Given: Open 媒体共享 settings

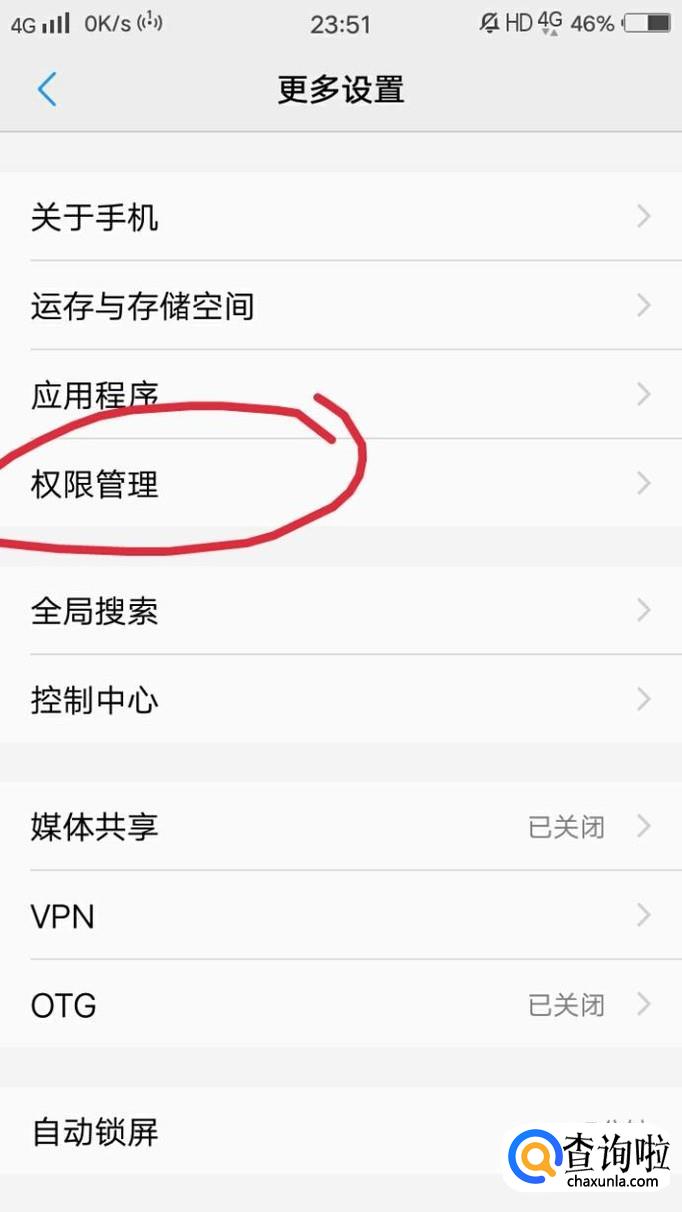Looking at the screenshot, I should (341, 826).
